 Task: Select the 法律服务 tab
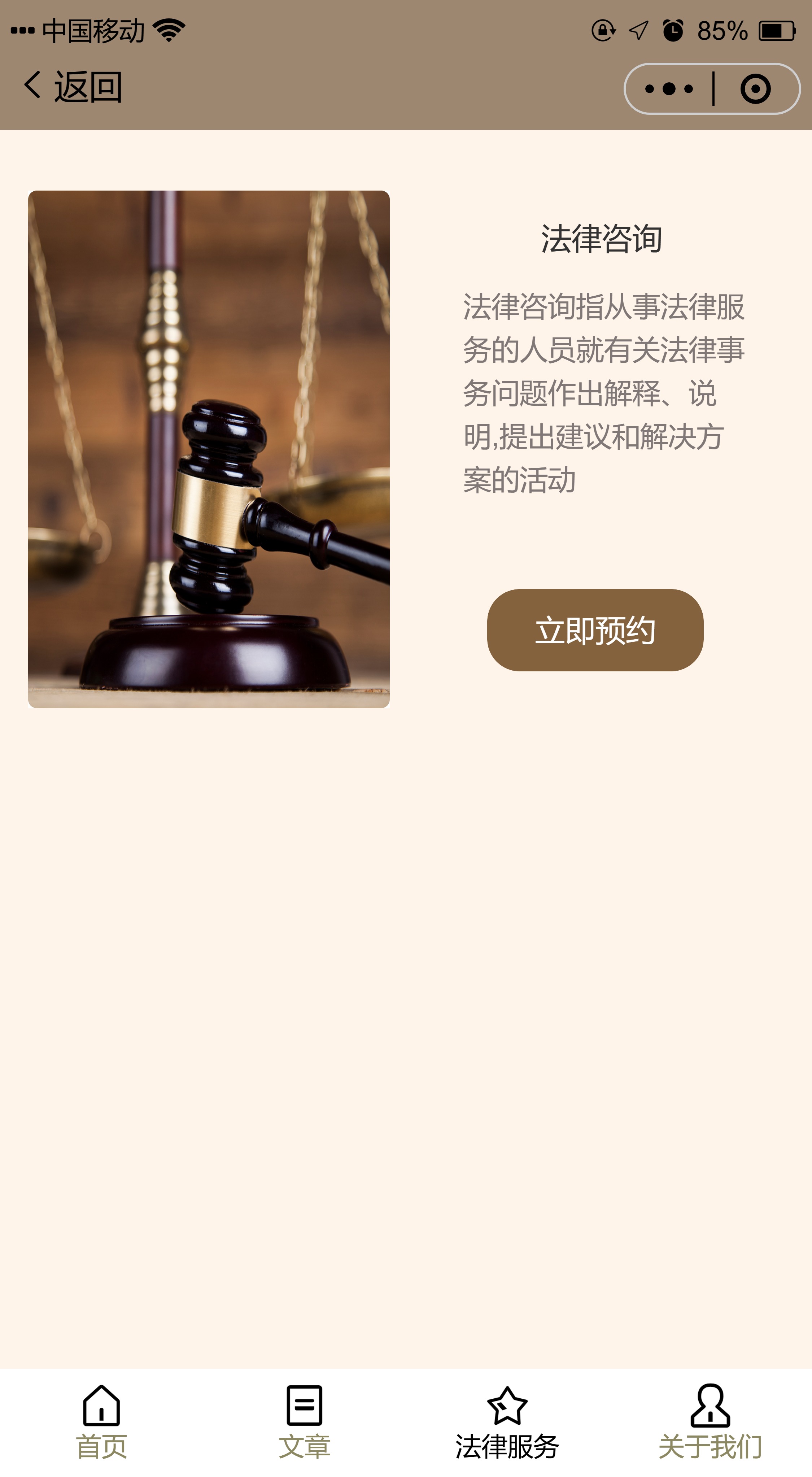[507, 1422]
